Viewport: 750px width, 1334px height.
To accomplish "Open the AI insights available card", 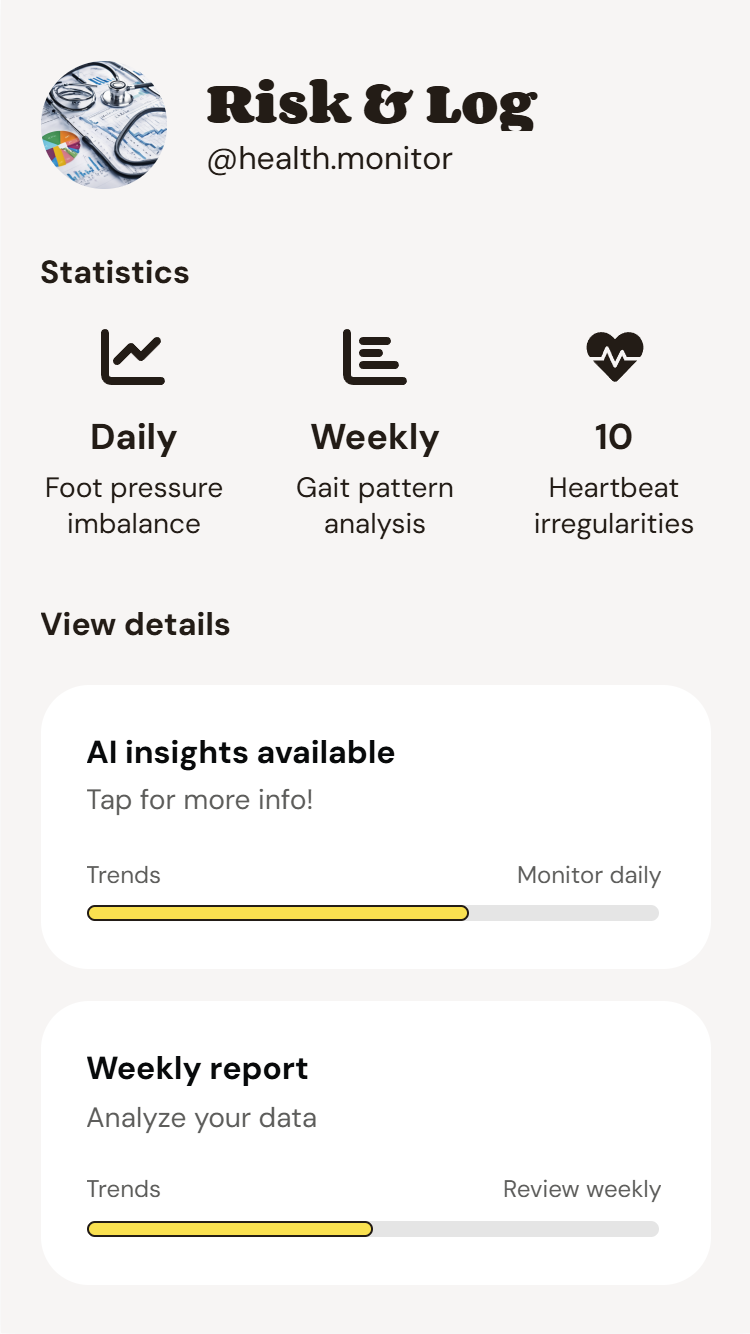I will point(375,827).
